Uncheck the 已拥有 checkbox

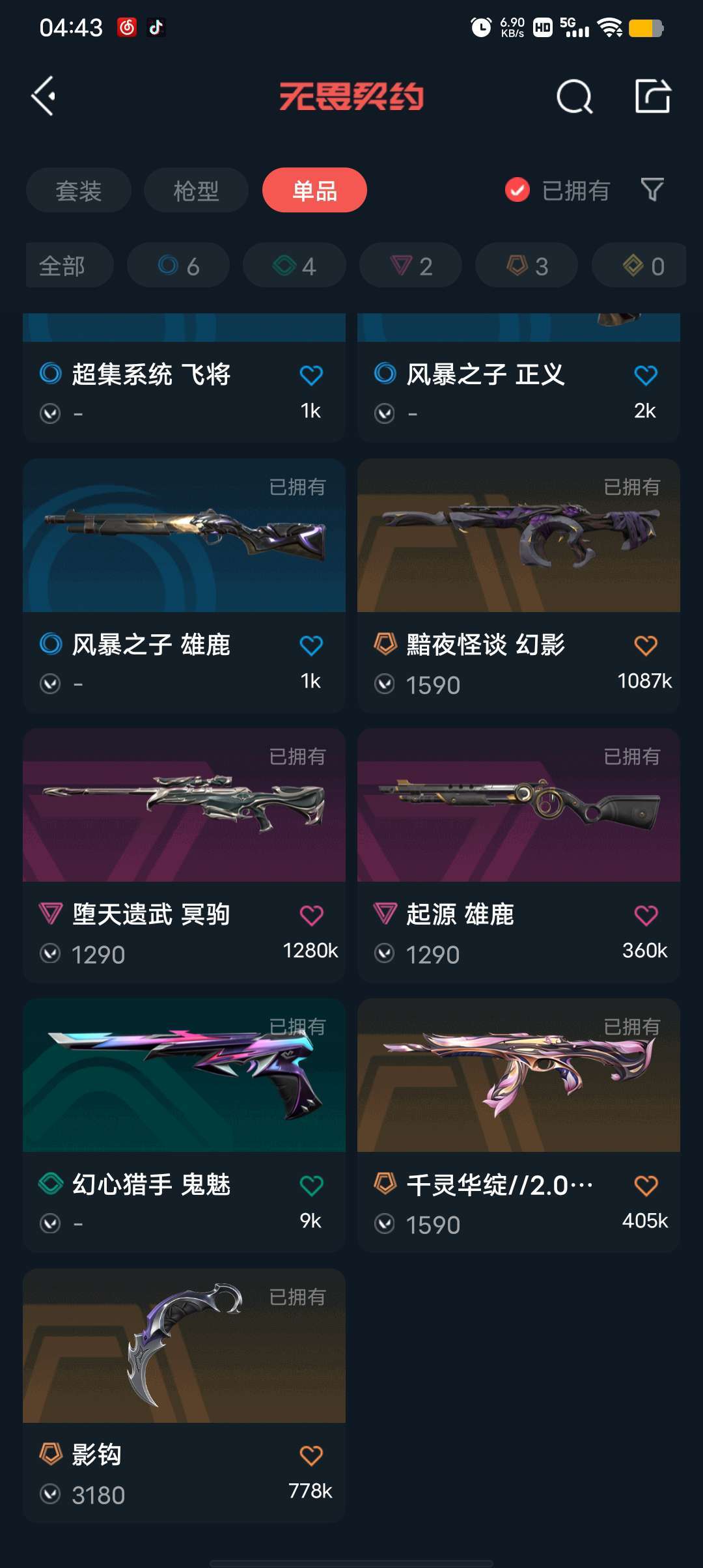517,190
